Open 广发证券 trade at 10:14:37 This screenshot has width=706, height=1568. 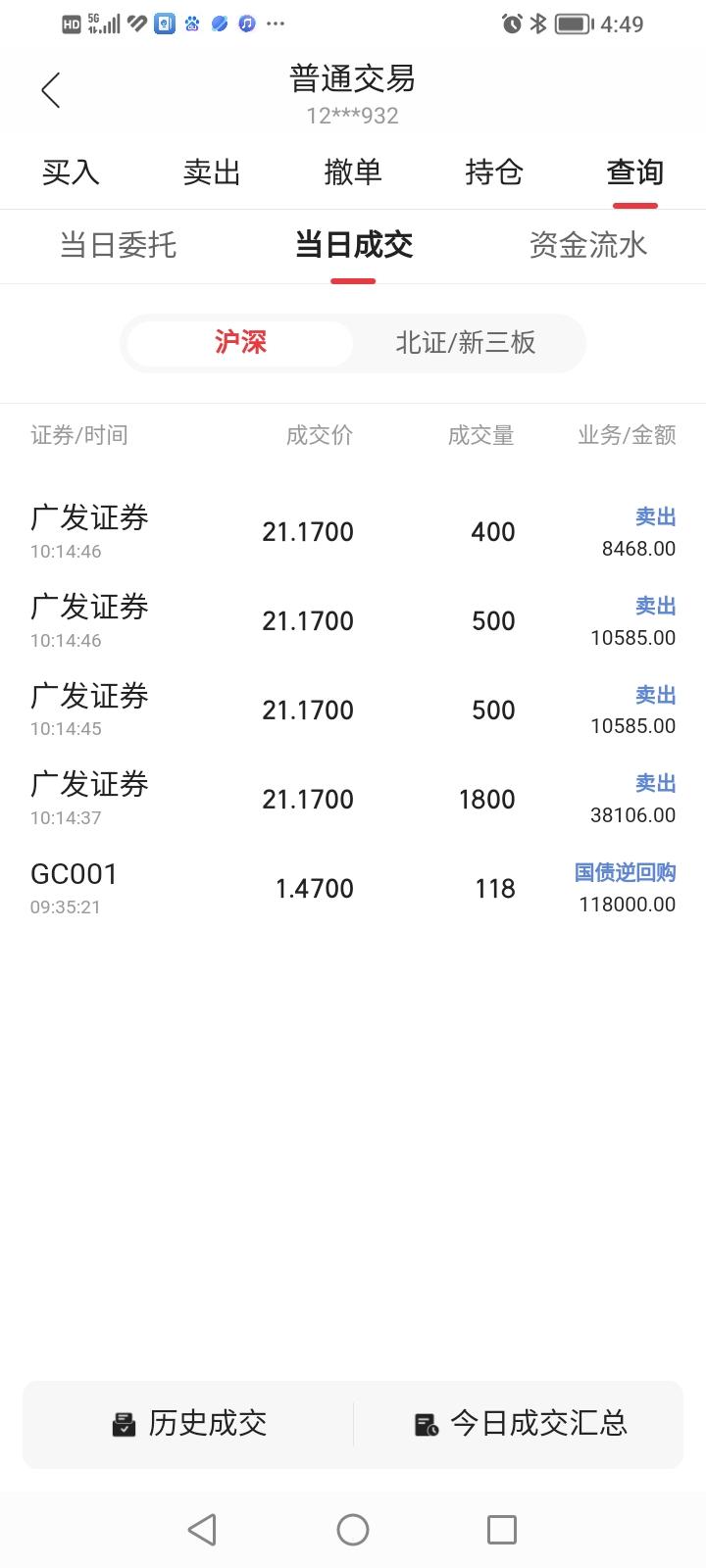coord(353,799)
